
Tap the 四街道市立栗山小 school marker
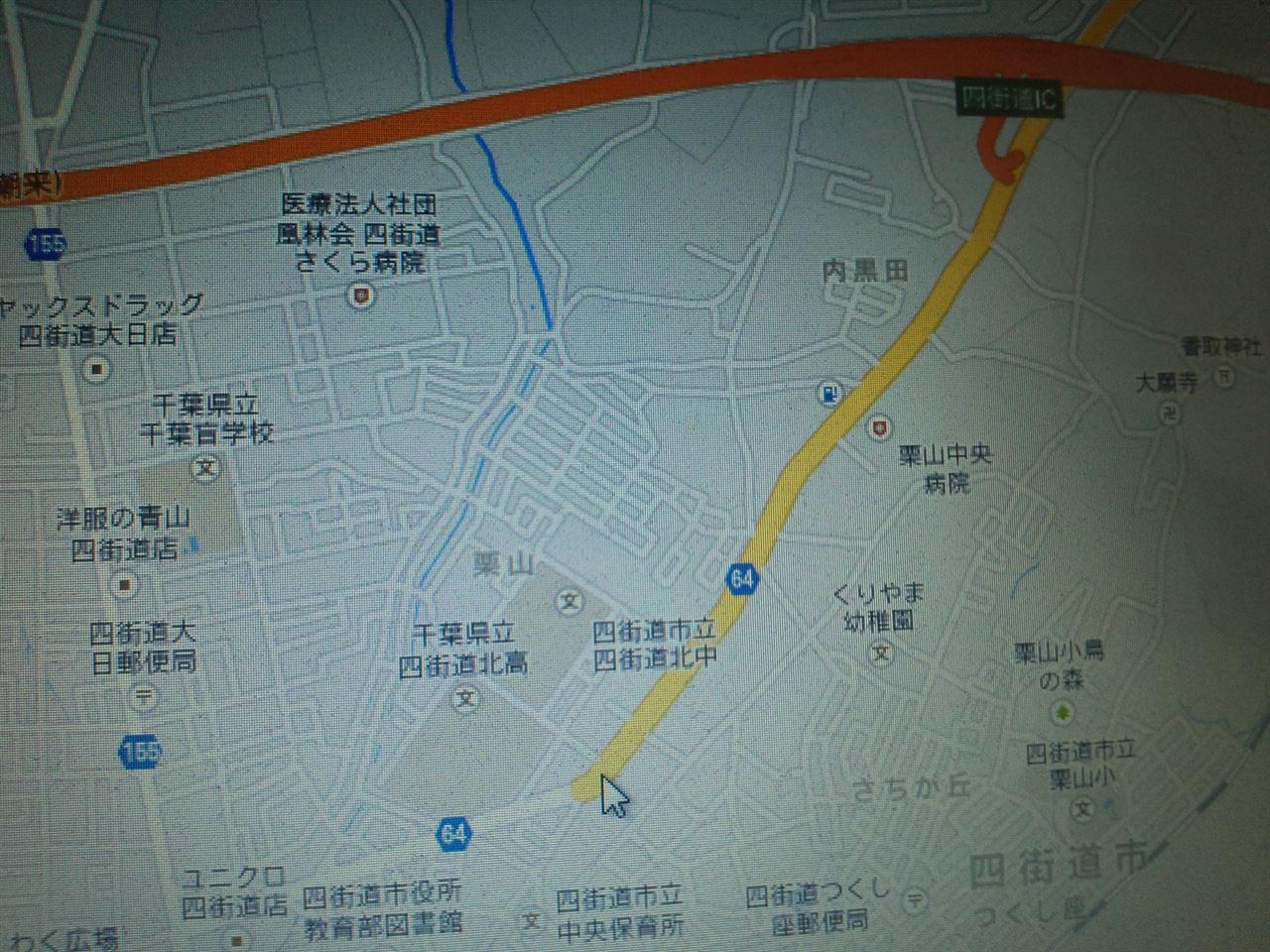point(1082,810)
